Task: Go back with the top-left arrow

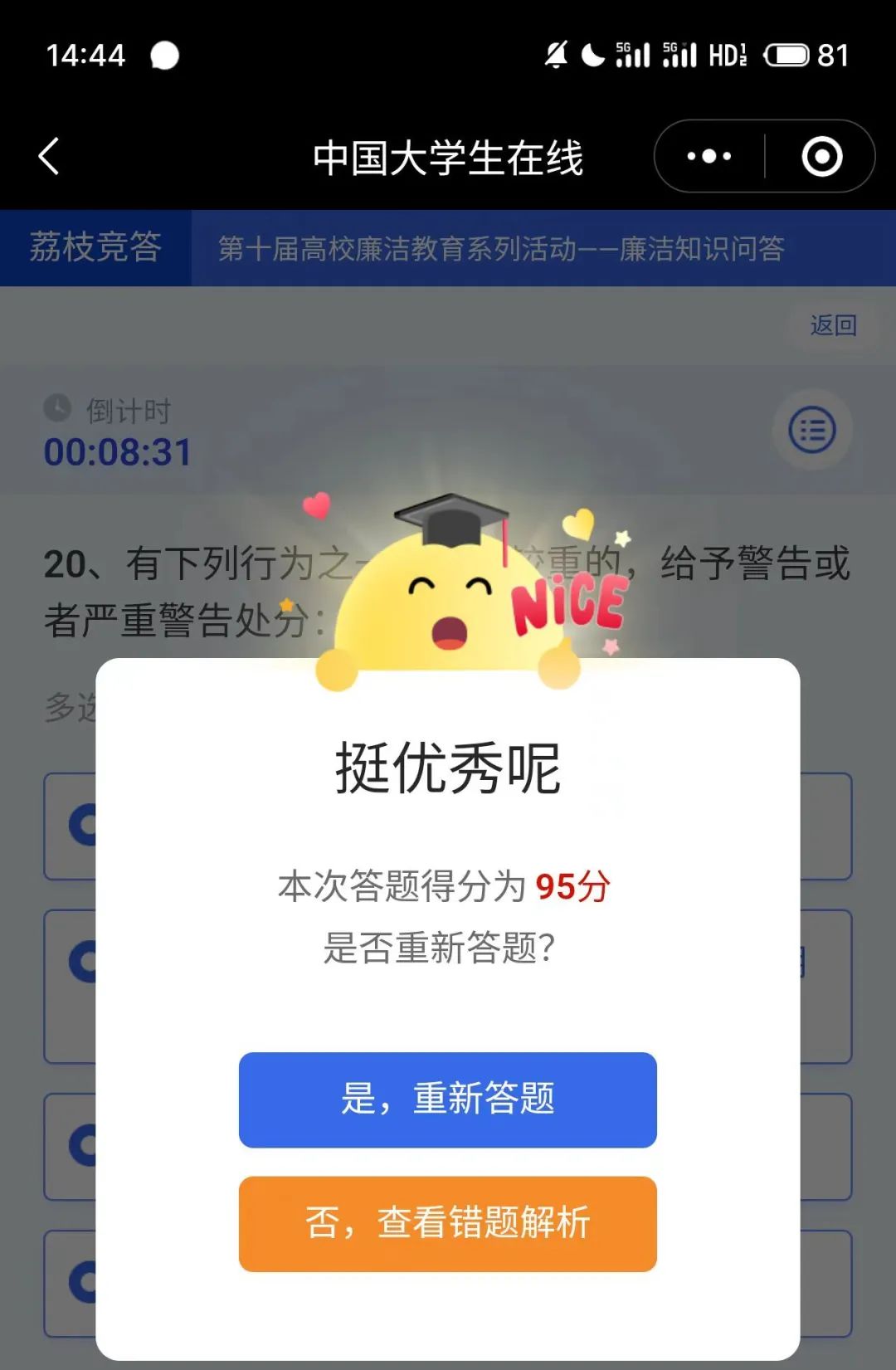Action: coord(50,156)
